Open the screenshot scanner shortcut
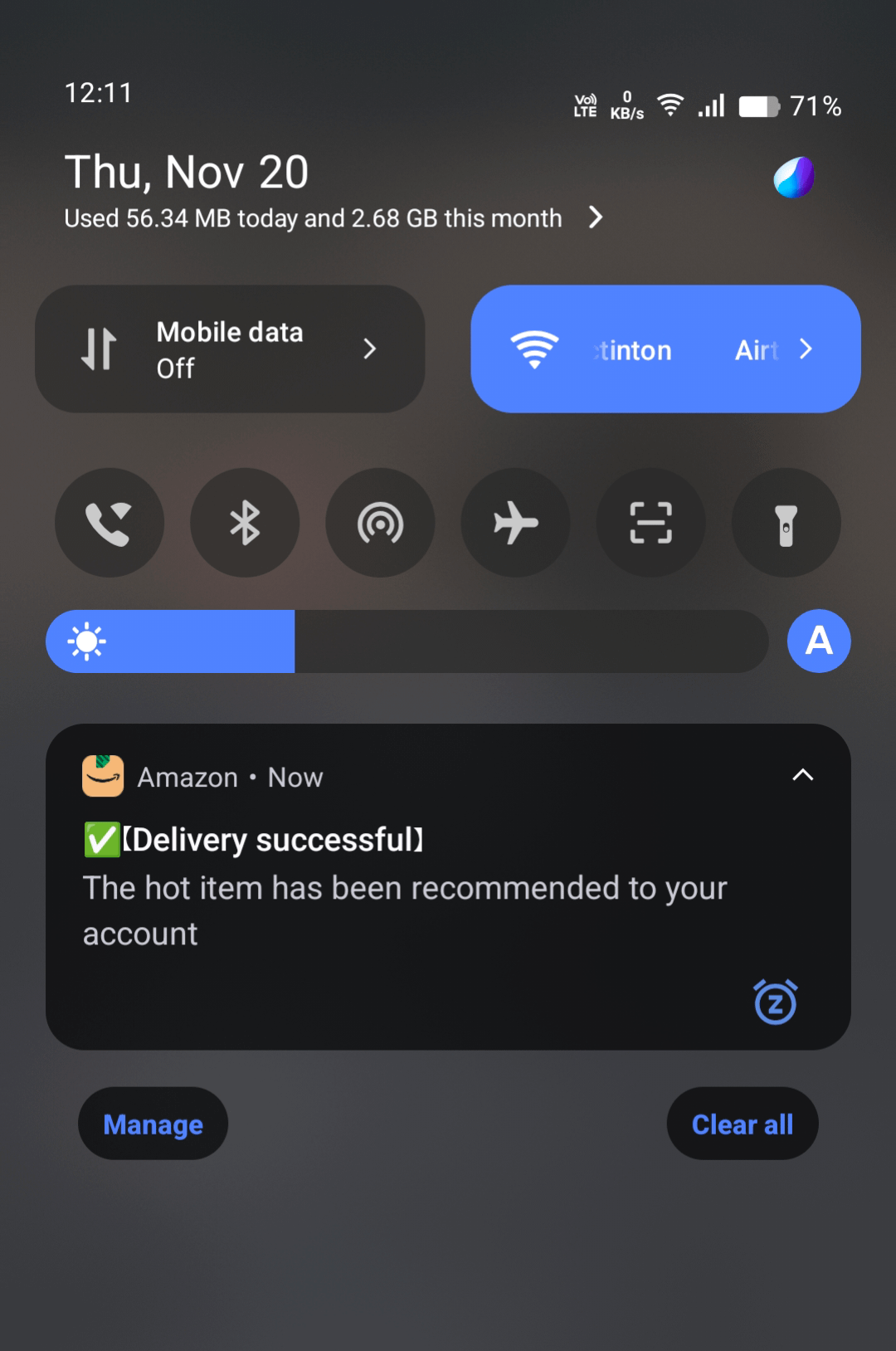The height and width of the screenshot is (1351, 896). [x=650, y=523]
